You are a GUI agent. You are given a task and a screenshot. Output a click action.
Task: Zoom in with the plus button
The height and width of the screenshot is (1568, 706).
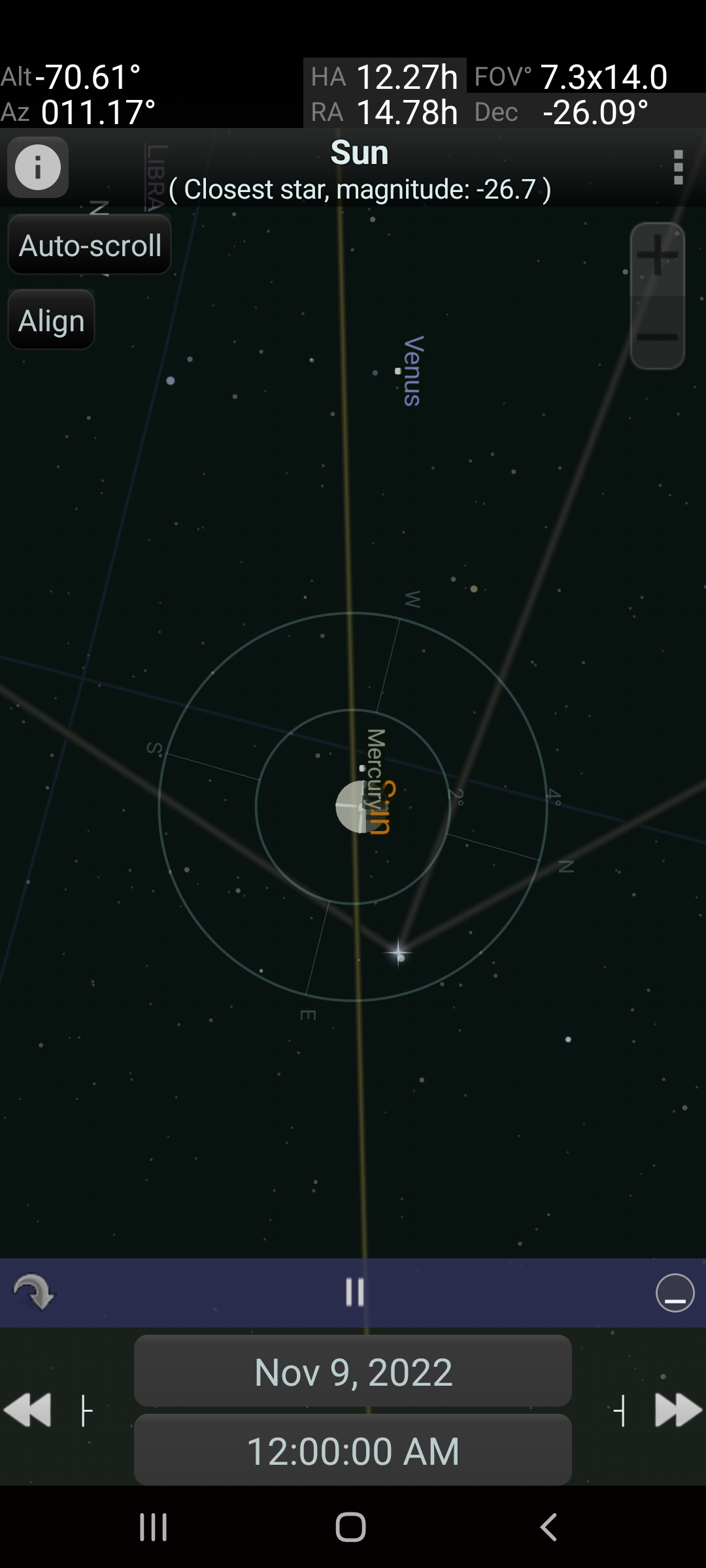(657, 255)
